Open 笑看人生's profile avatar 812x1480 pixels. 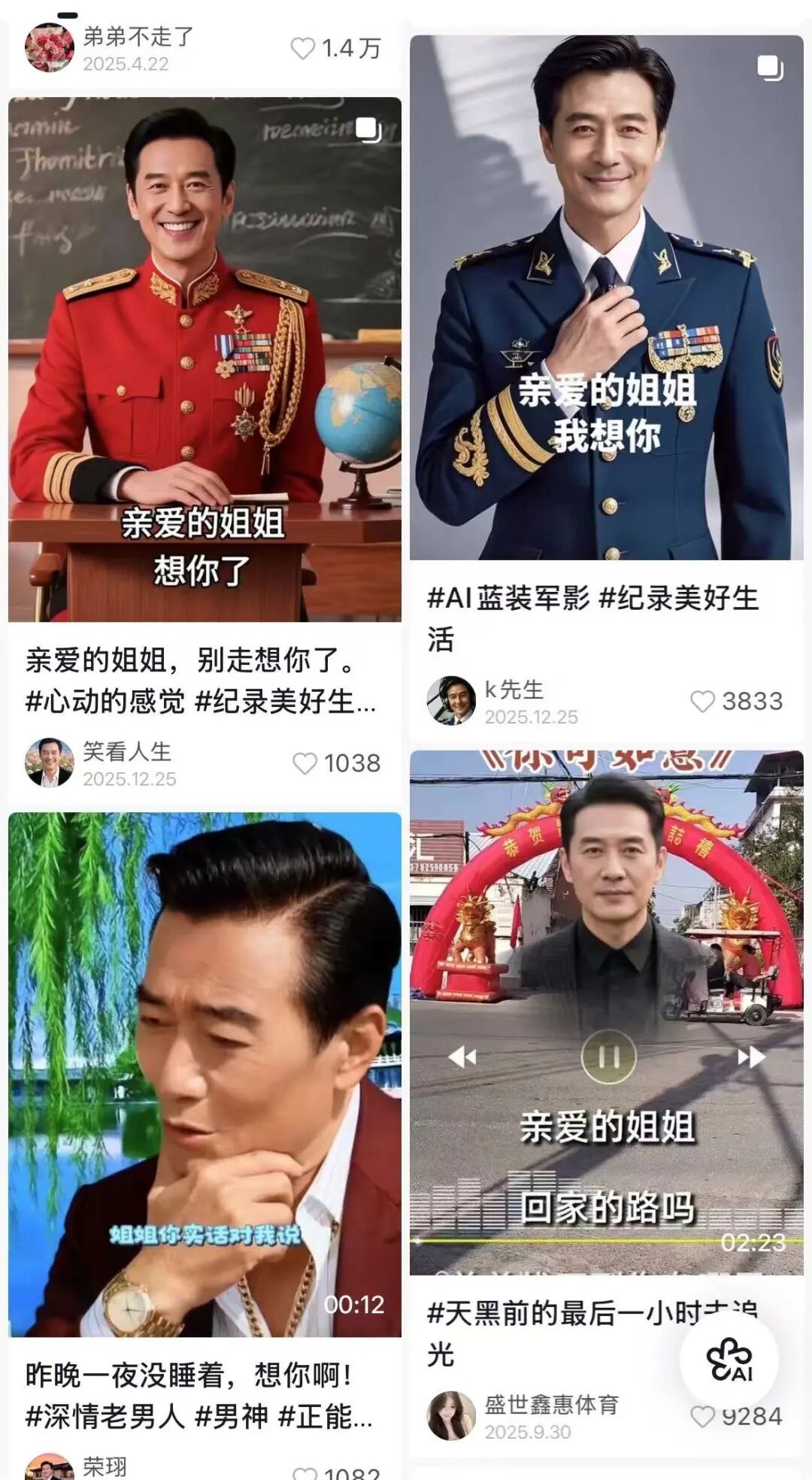pyautogui.click(x=50, y=763)
